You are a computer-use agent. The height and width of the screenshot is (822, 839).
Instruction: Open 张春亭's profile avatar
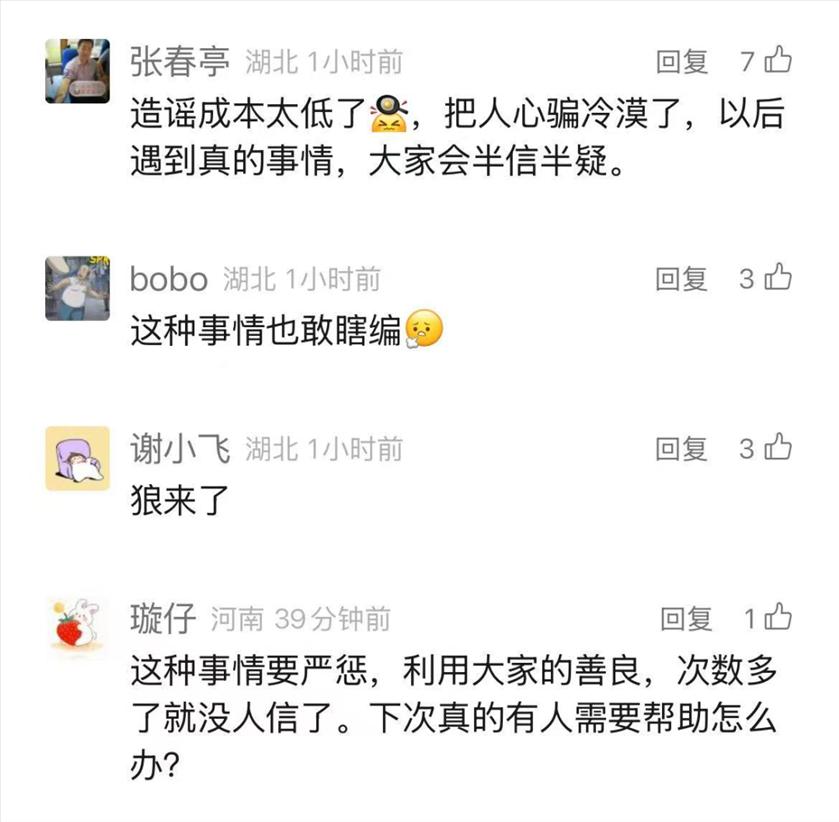click(x=77, y=72)
